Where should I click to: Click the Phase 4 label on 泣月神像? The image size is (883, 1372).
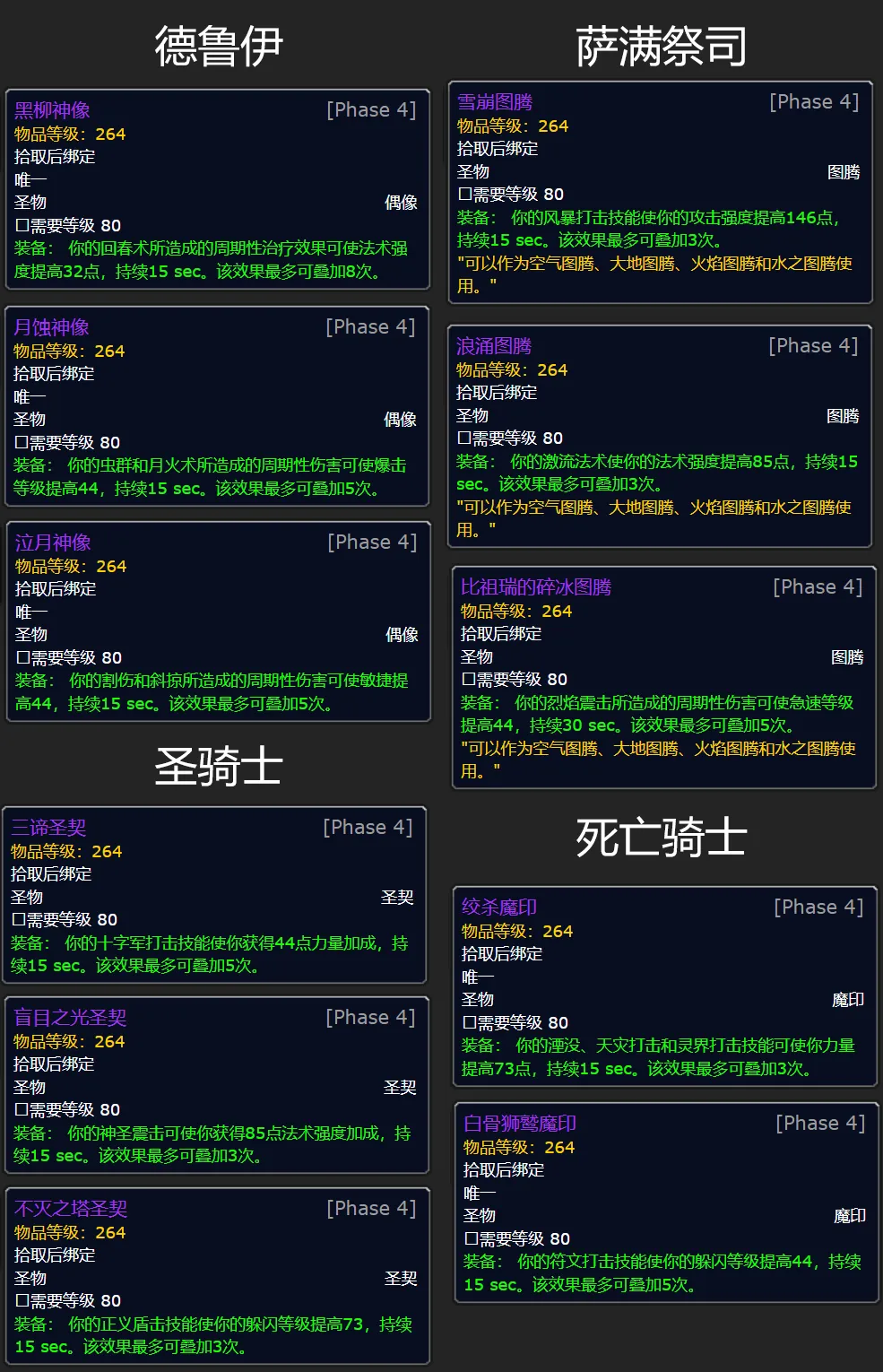click(x=372, y=542)
